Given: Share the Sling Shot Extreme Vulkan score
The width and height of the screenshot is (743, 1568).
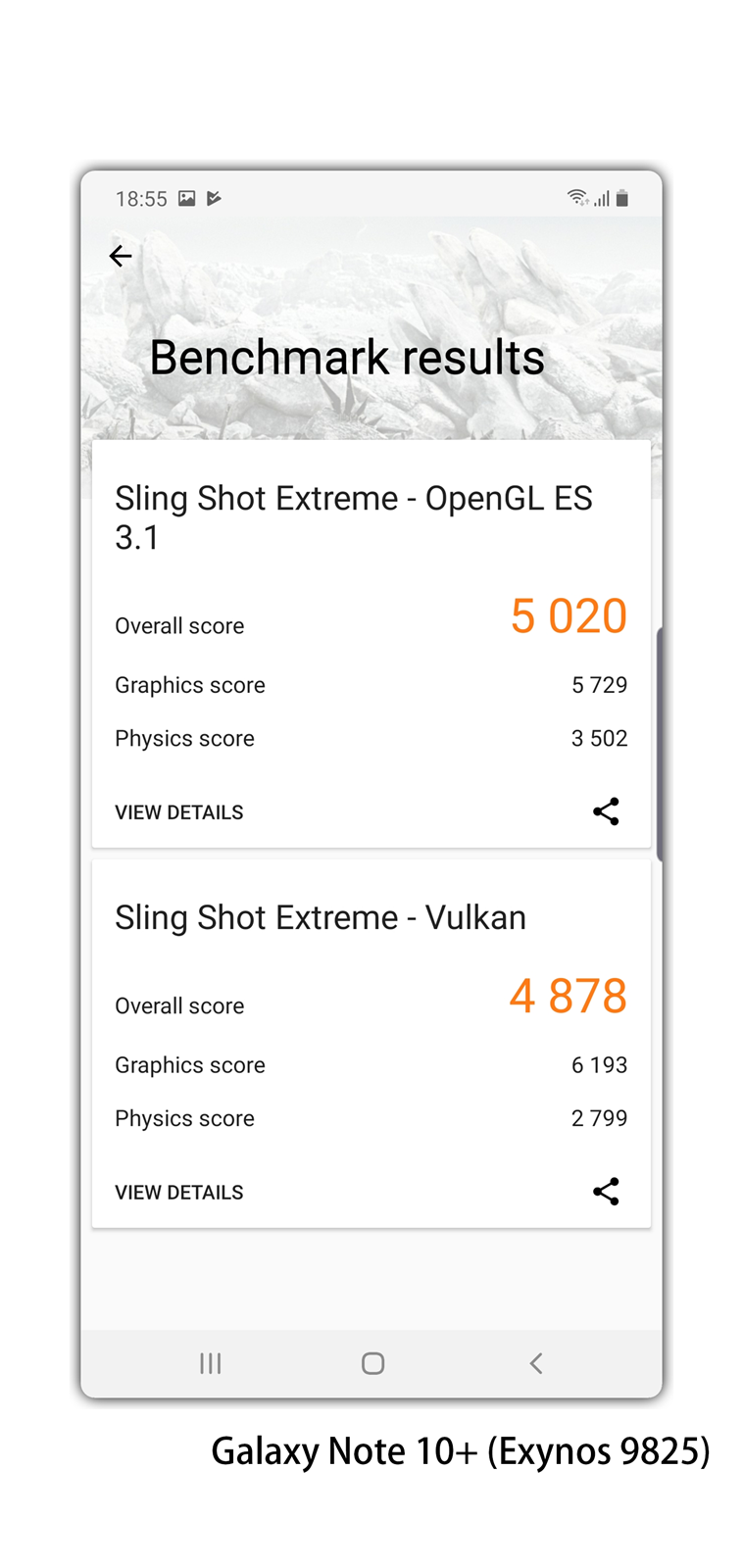Looking at the screenshot, I should click(606, 1192).
